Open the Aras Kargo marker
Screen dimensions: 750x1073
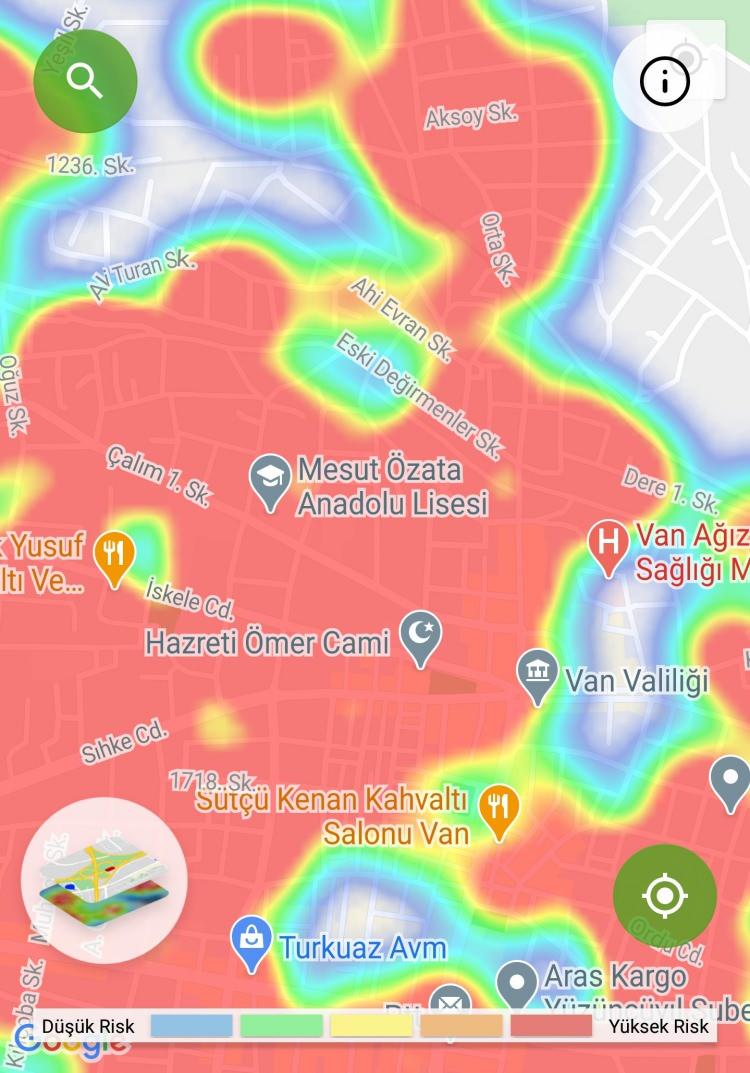point(517,984)
